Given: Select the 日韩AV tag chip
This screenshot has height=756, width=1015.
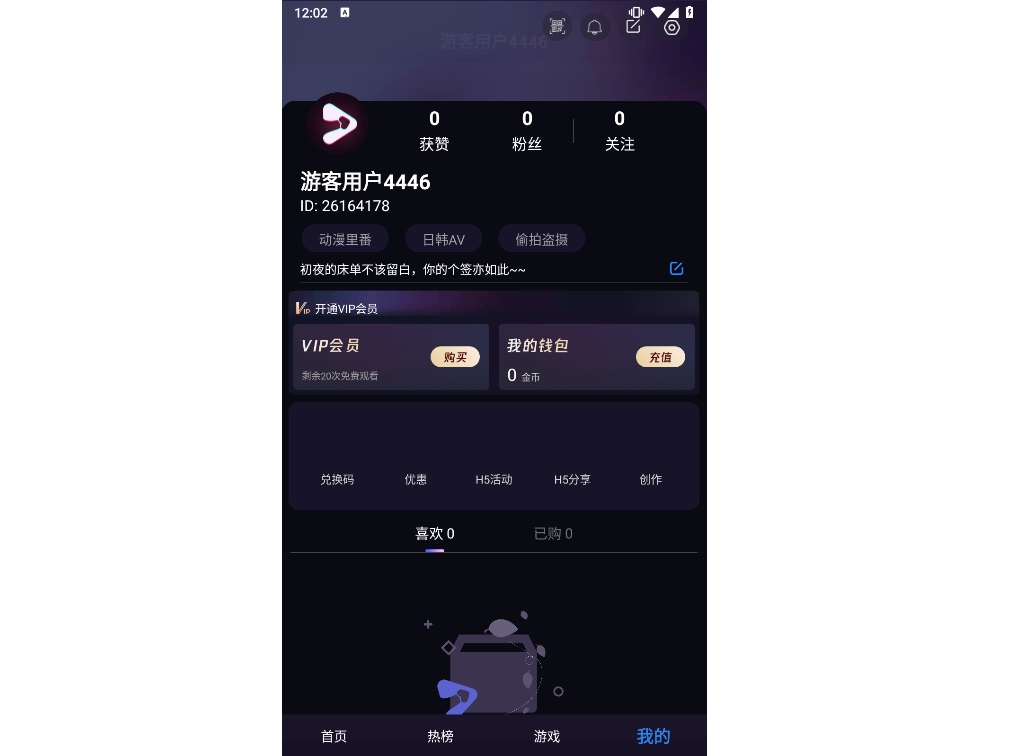Looking at the screenshot, I should tap(443, 240).
